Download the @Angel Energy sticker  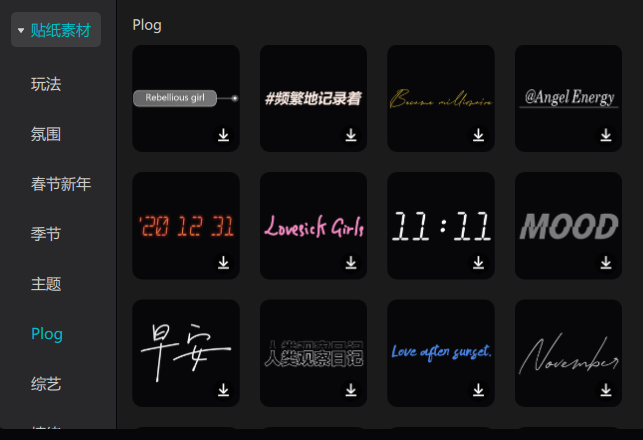tap(606, 135)
